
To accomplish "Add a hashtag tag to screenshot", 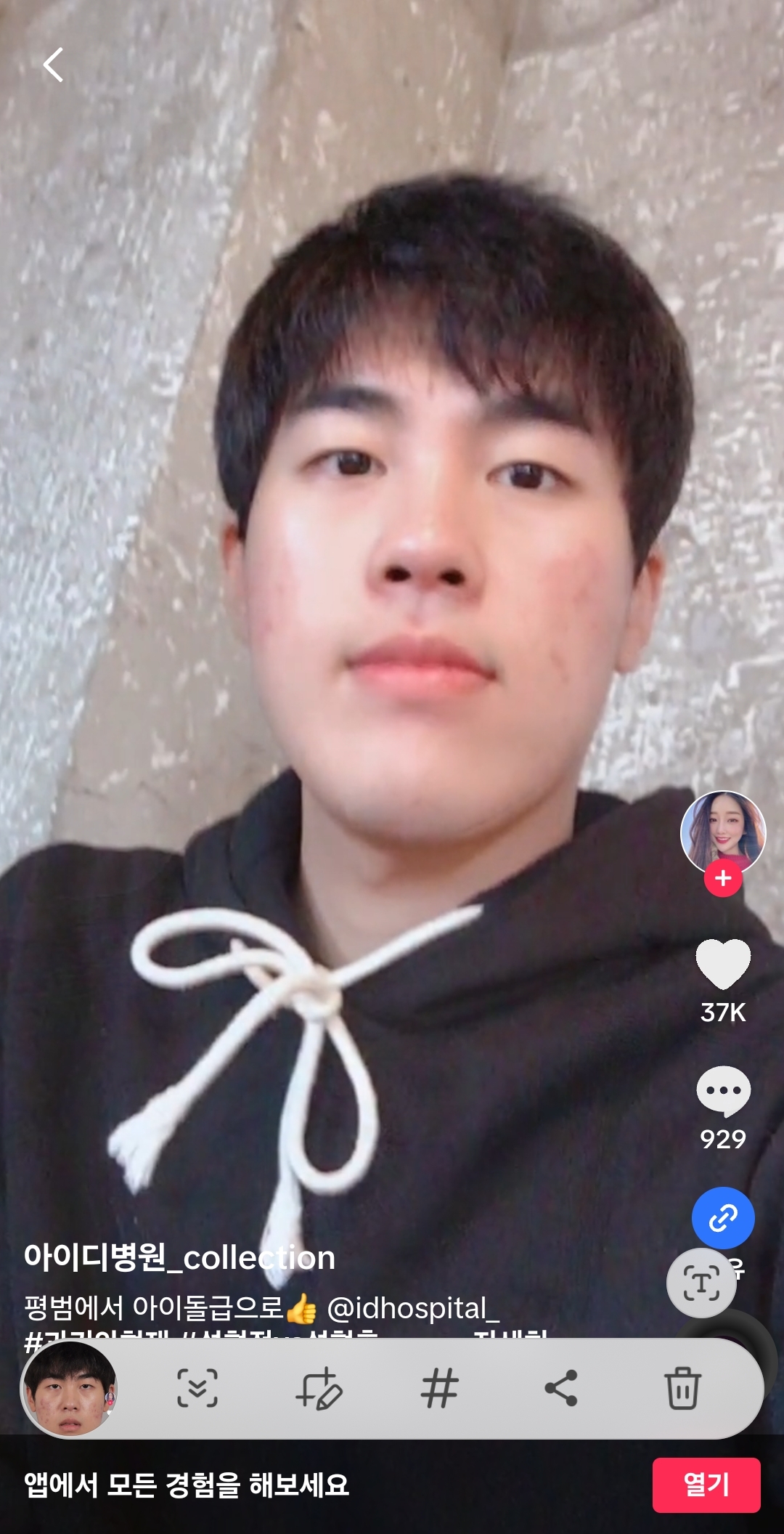I will tap(440, 1388).
